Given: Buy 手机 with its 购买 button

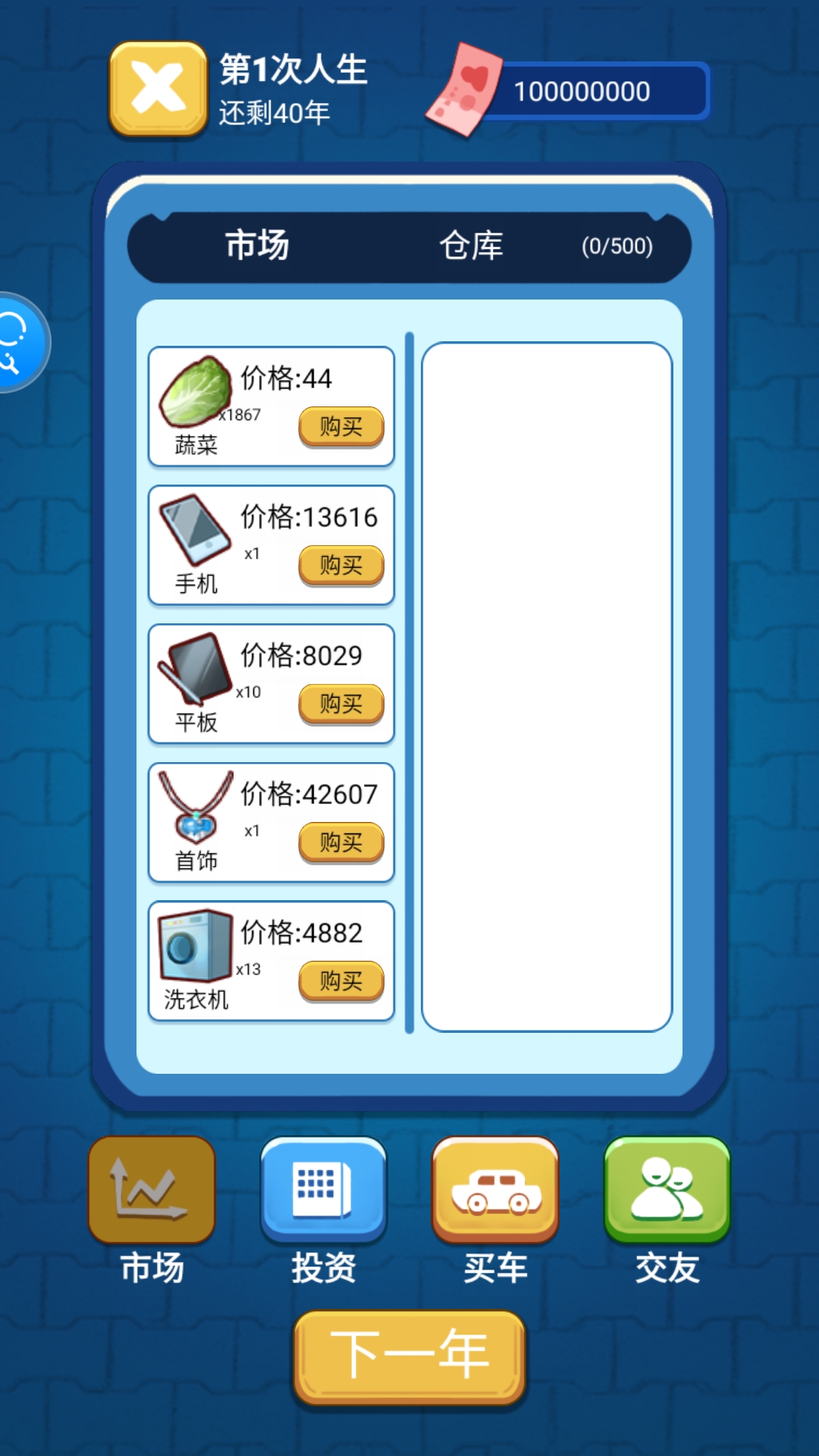Looking at the screenshot, I should [x=341, y=565].
